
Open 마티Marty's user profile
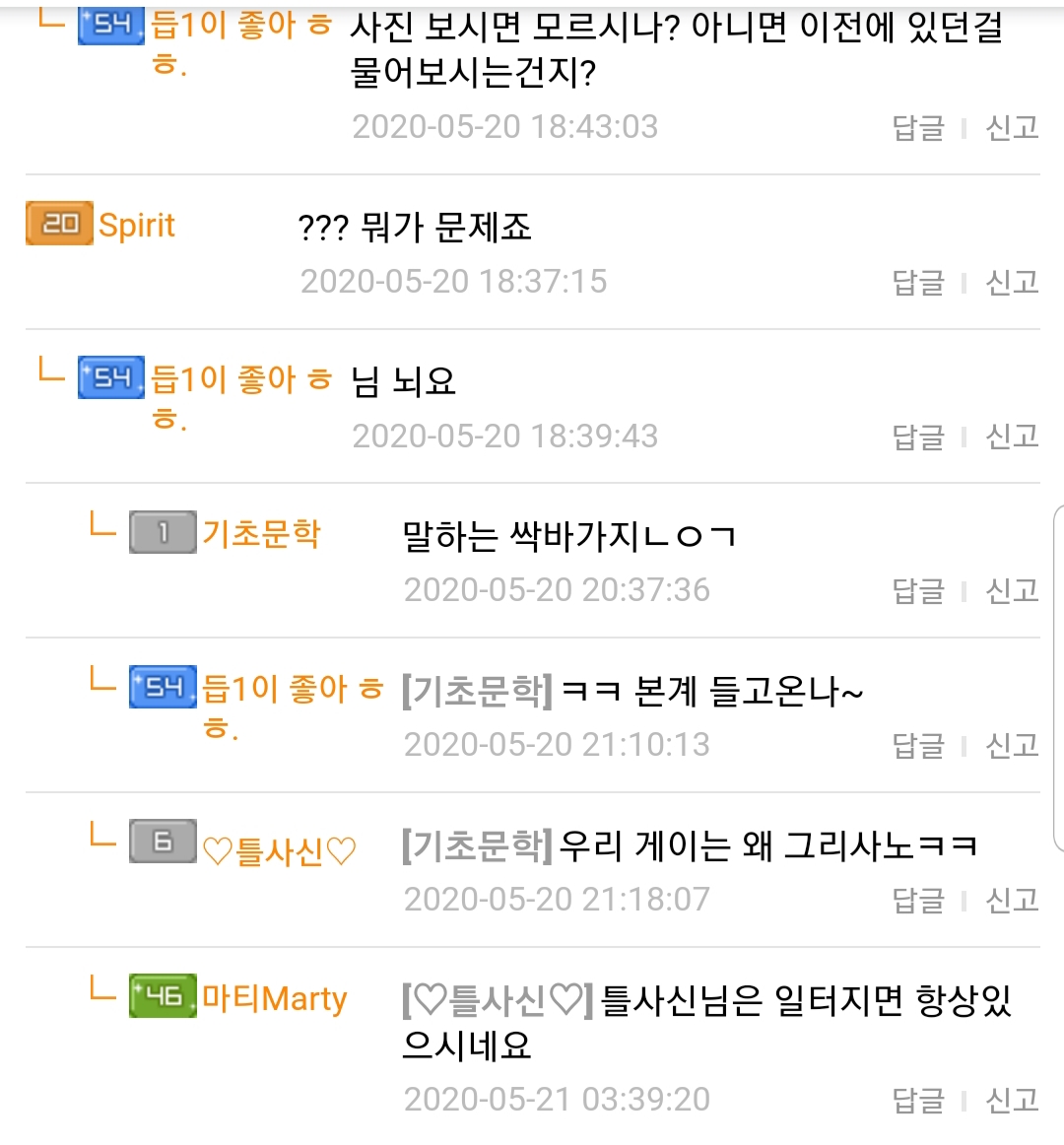[274, 998]
